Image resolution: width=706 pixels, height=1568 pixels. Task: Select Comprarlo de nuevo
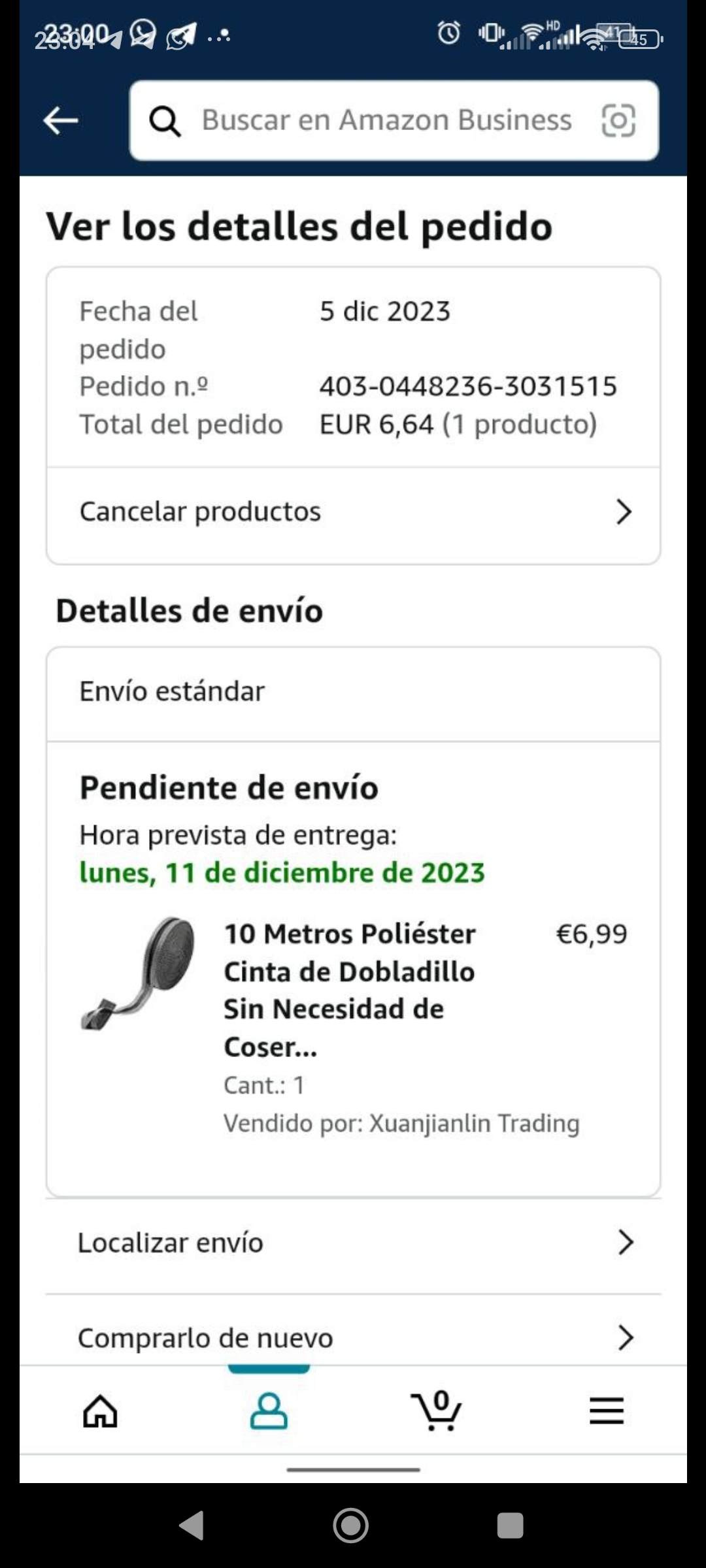(x=353, y=1338)
